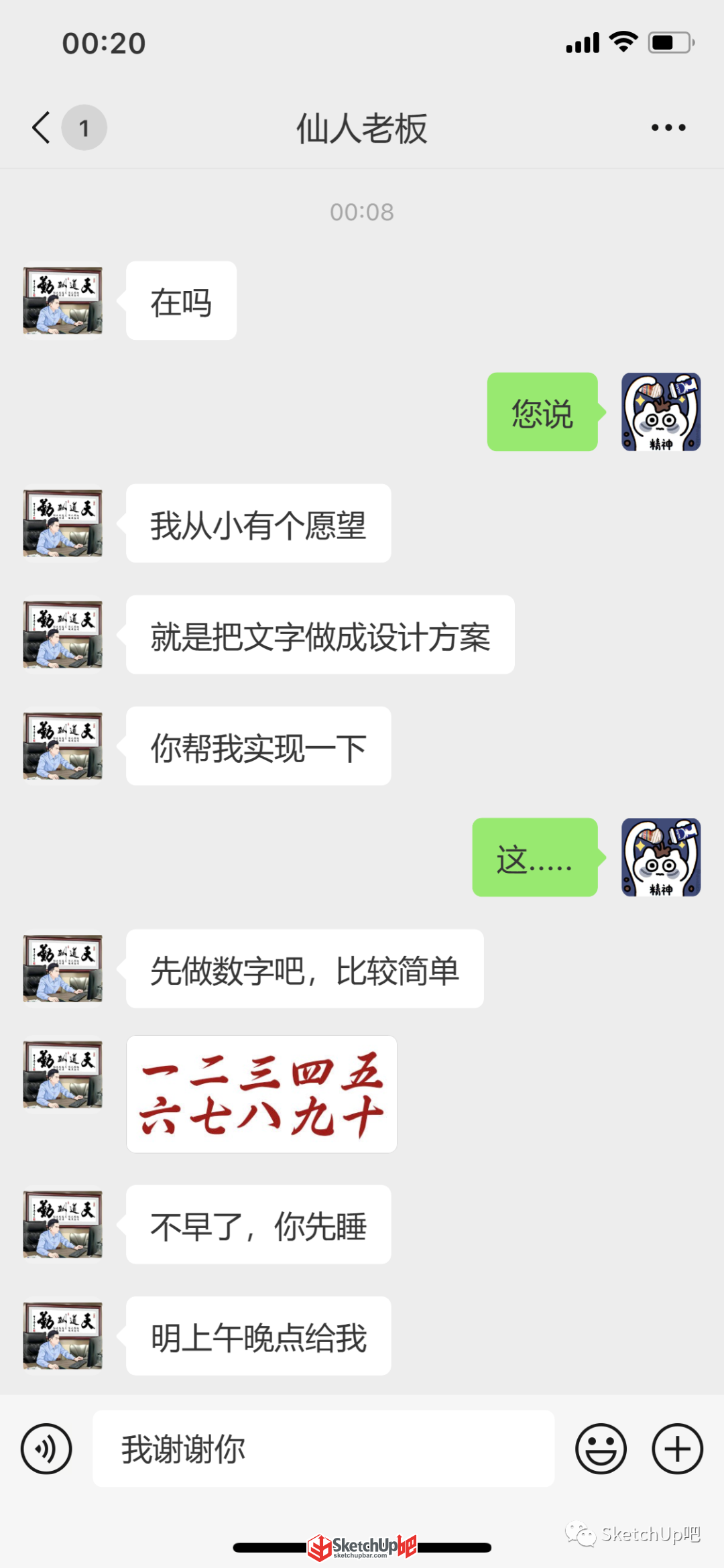Go back to the chat list
Image resolution: width=724 pixels, height=1568 pixels.
click(42, 127)
